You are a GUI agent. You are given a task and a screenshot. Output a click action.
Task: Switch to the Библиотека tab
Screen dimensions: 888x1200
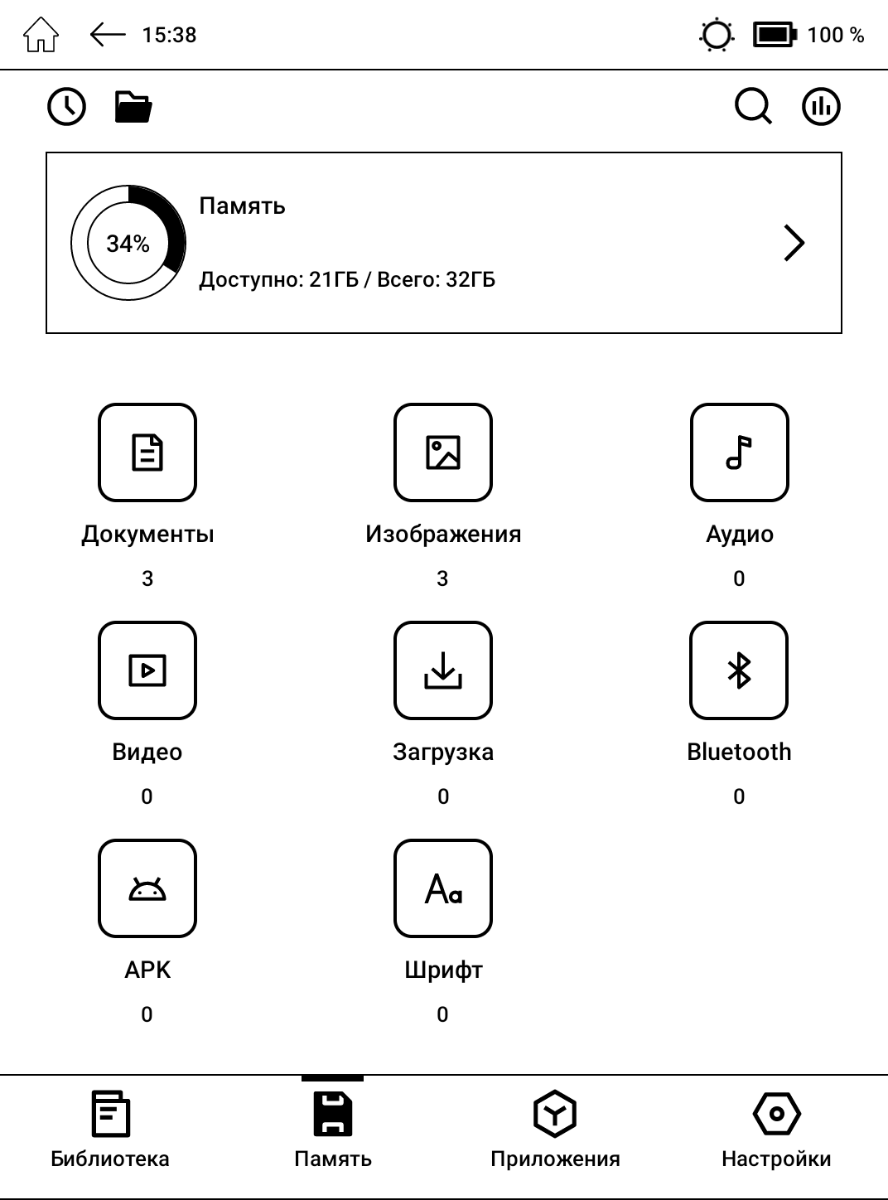110,1130
